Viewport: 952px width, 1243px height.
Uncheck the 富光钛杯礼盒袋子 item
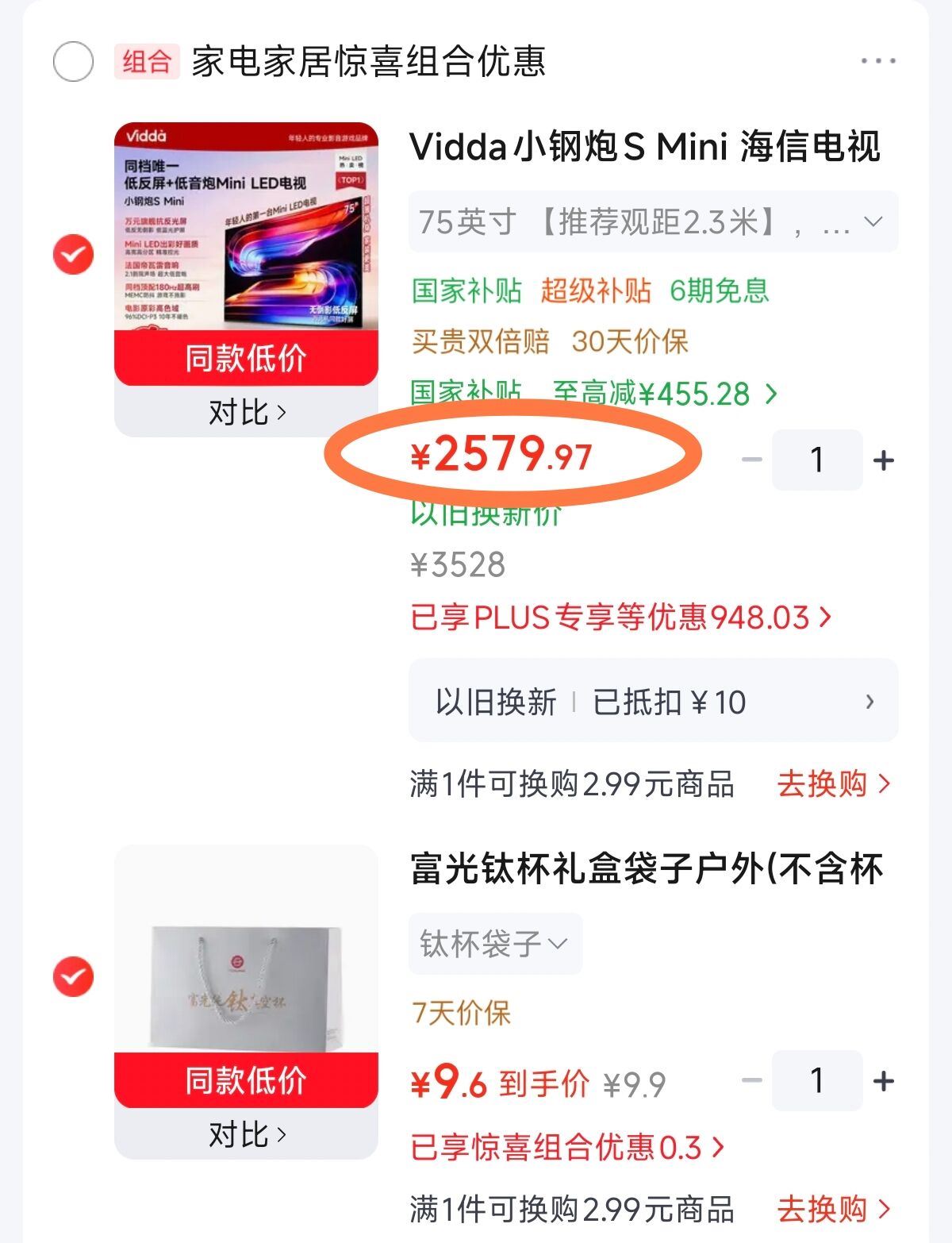pos(73,977)
